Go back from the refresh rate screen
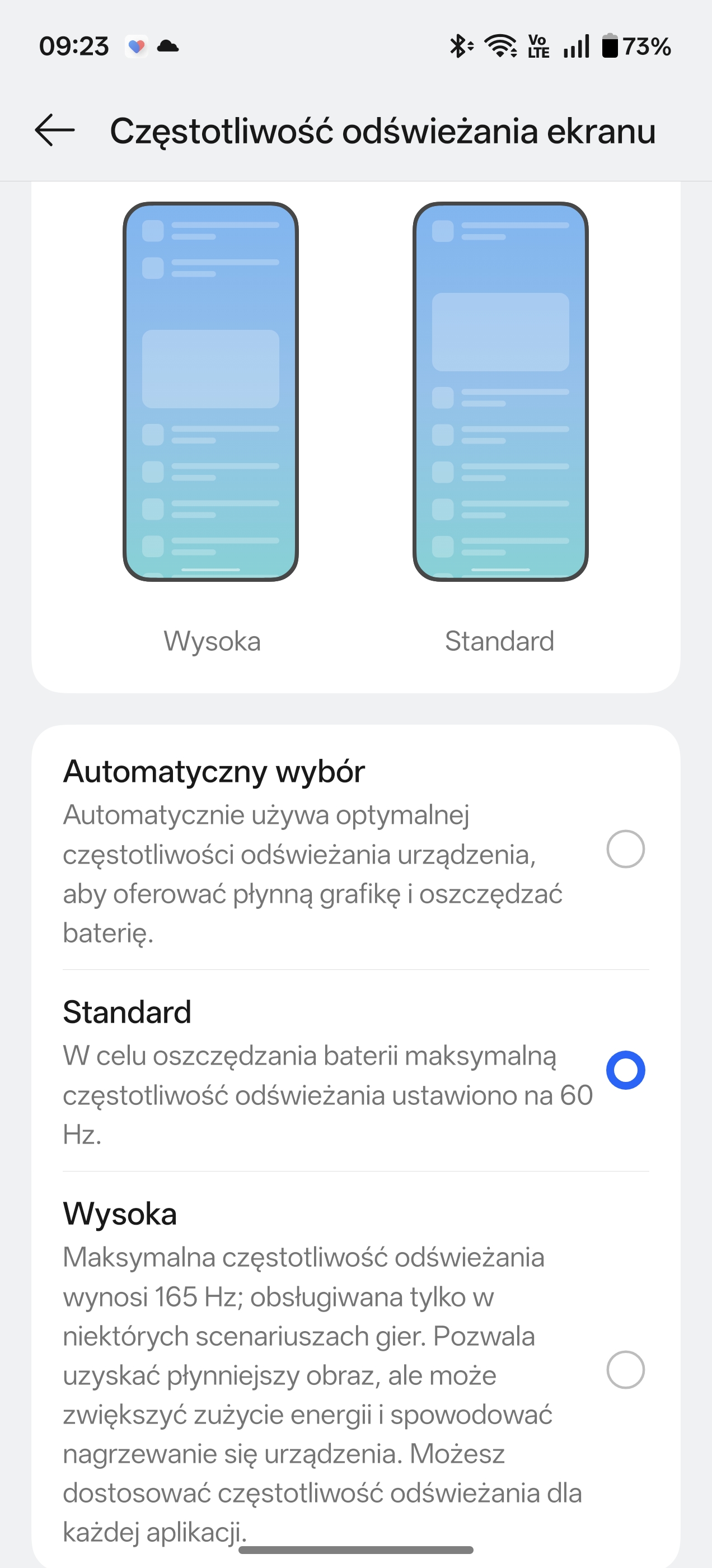This screenshot has height=1568, width=712. 55,130
